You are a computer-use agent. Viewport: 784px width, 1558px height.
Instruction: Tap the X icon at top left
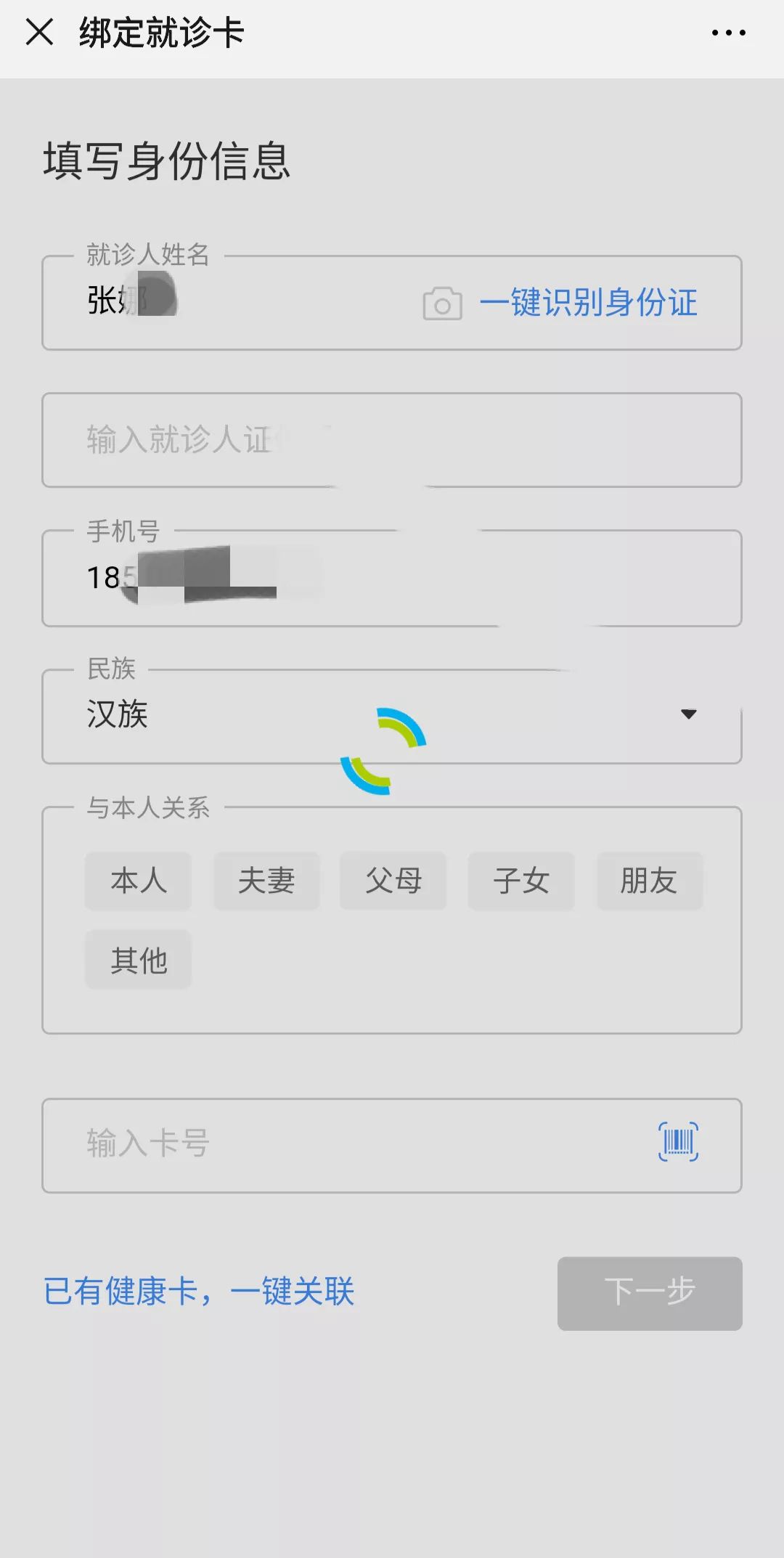point(40,32)
